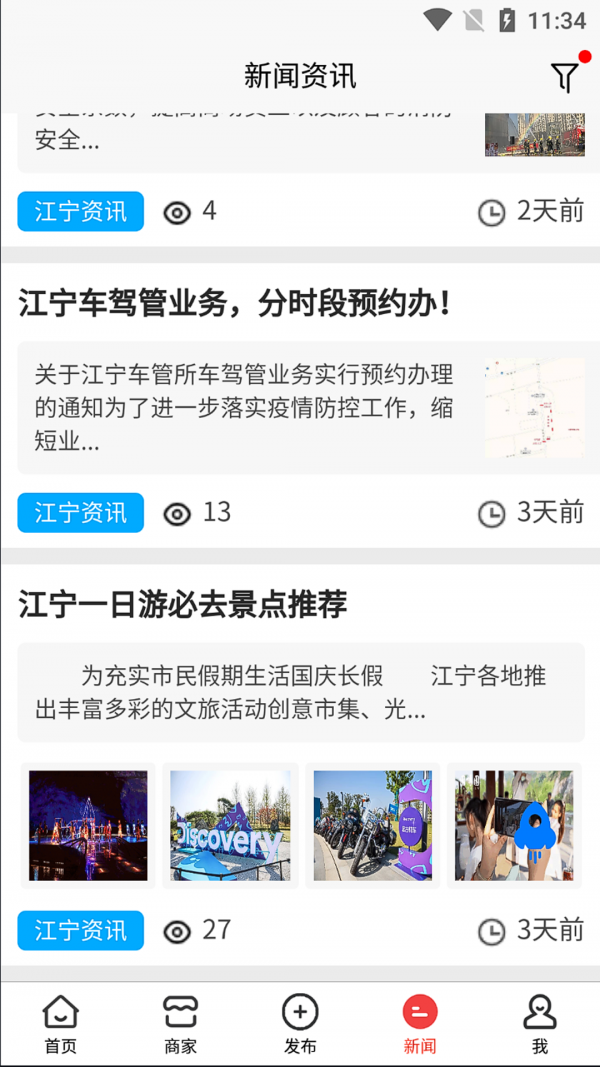Tap 江宁资讯 tag under the 车驾管 article
Image resolution: width=600 pixels, height=1067 pixels.
81,513
